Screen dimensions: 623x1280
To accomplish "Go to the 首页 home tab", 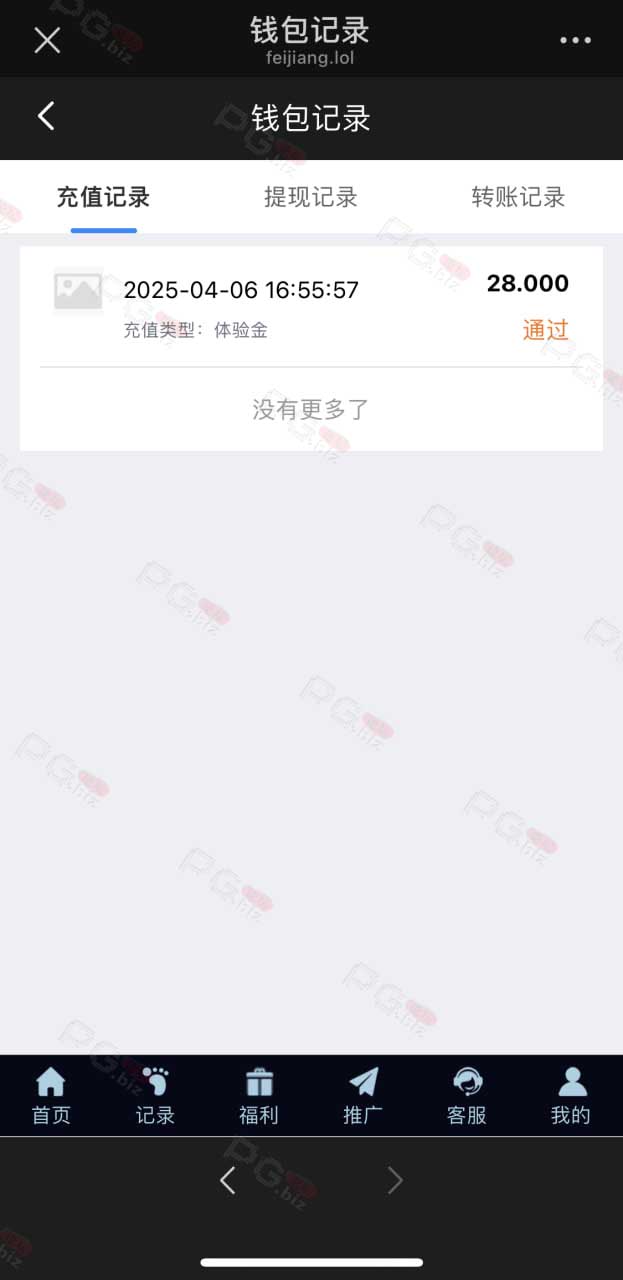I will coord(51,1096).
